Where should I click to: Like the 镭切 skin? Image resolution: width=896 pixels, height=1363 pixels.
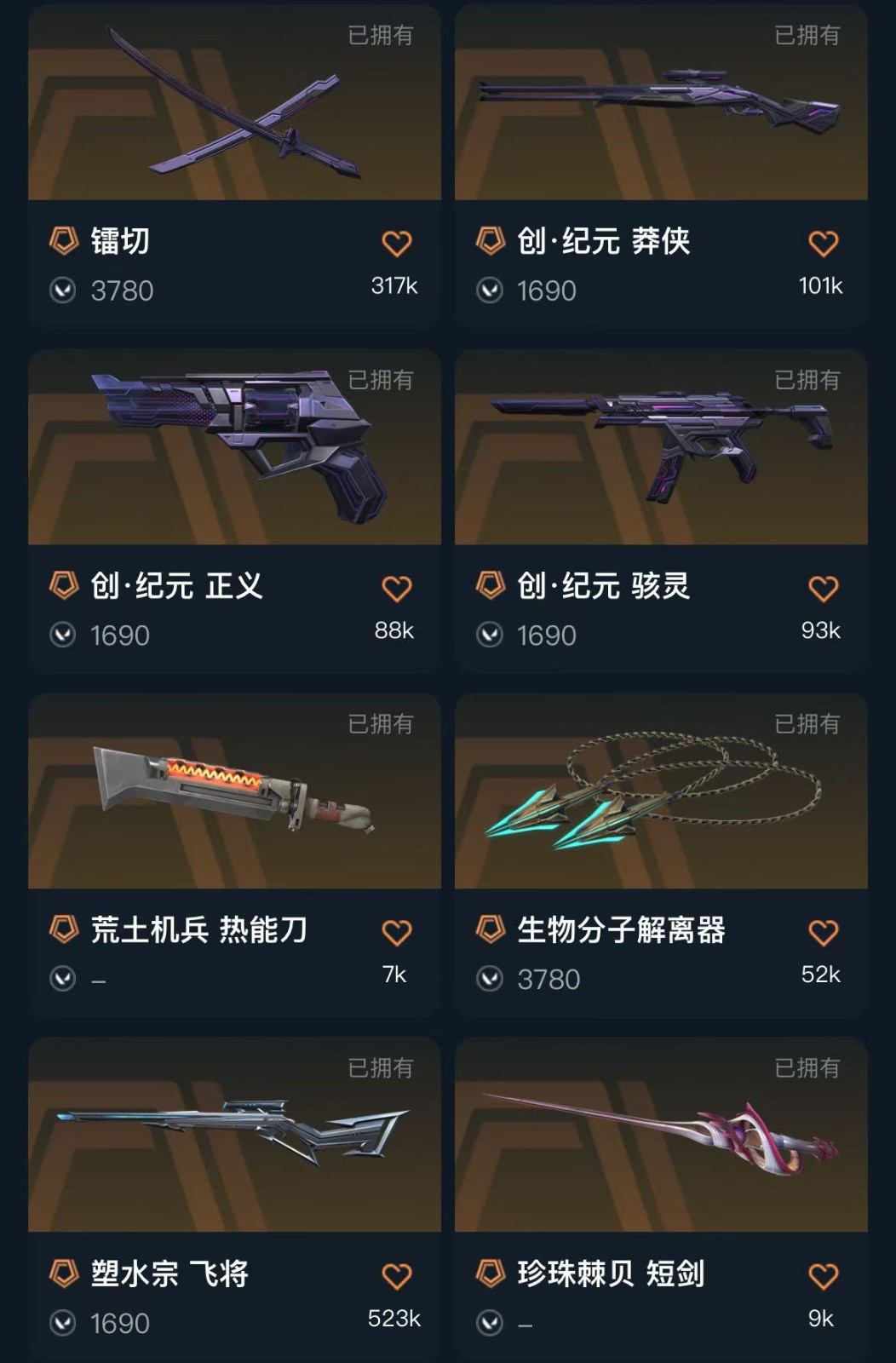396,244
